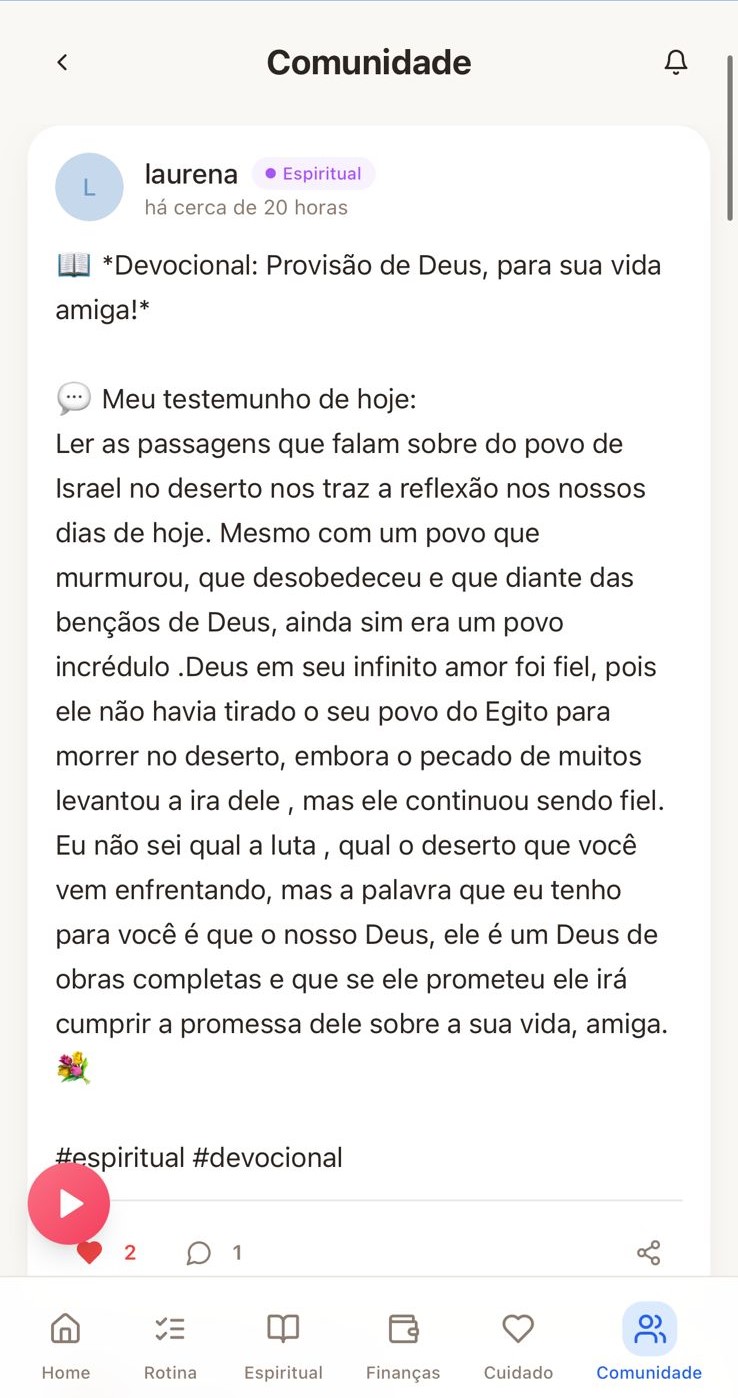Viewport: 738px width, 1398px height.
Task: Open comments on laurena's post
Action: click(x=199, y=1253)
